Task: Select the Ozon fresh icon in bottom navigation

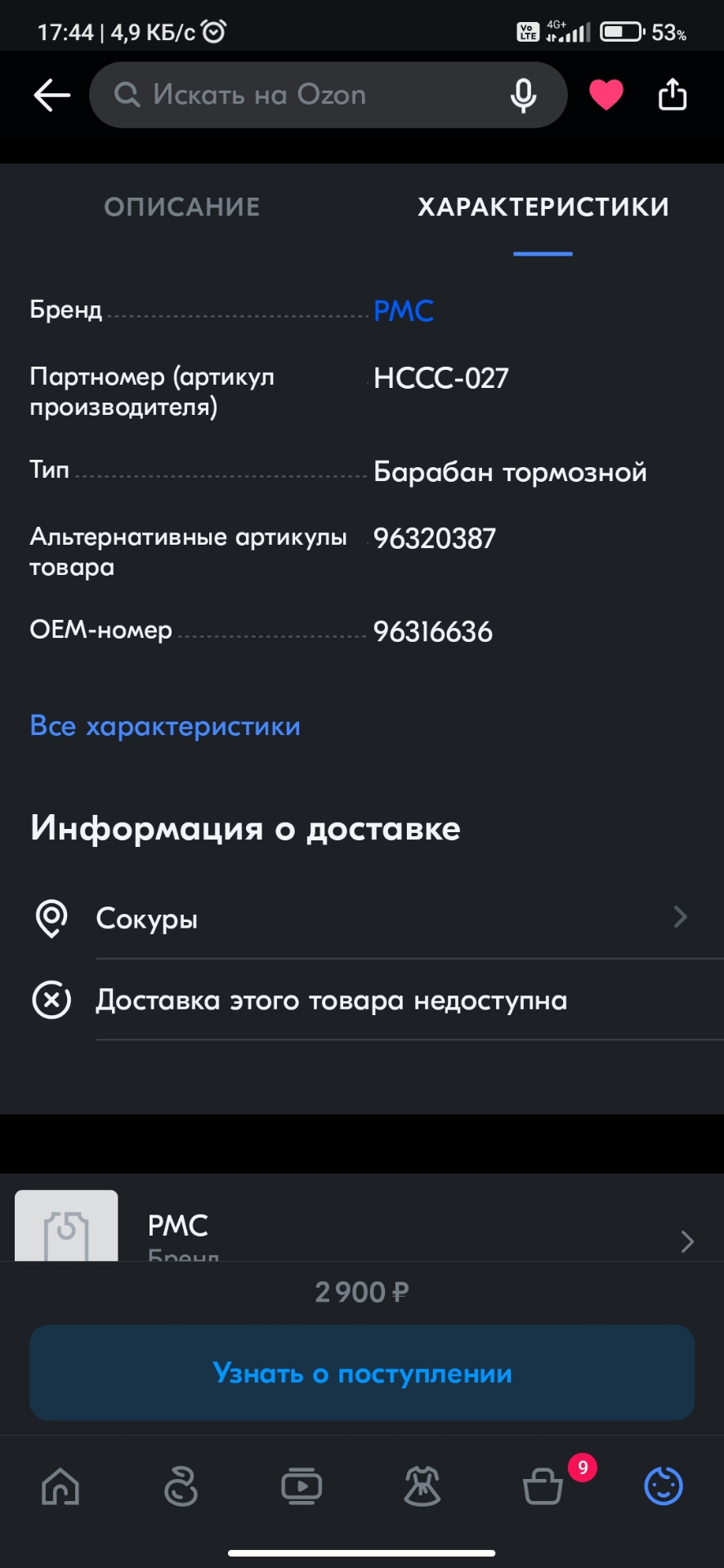Action: [x=181, y=1486]
